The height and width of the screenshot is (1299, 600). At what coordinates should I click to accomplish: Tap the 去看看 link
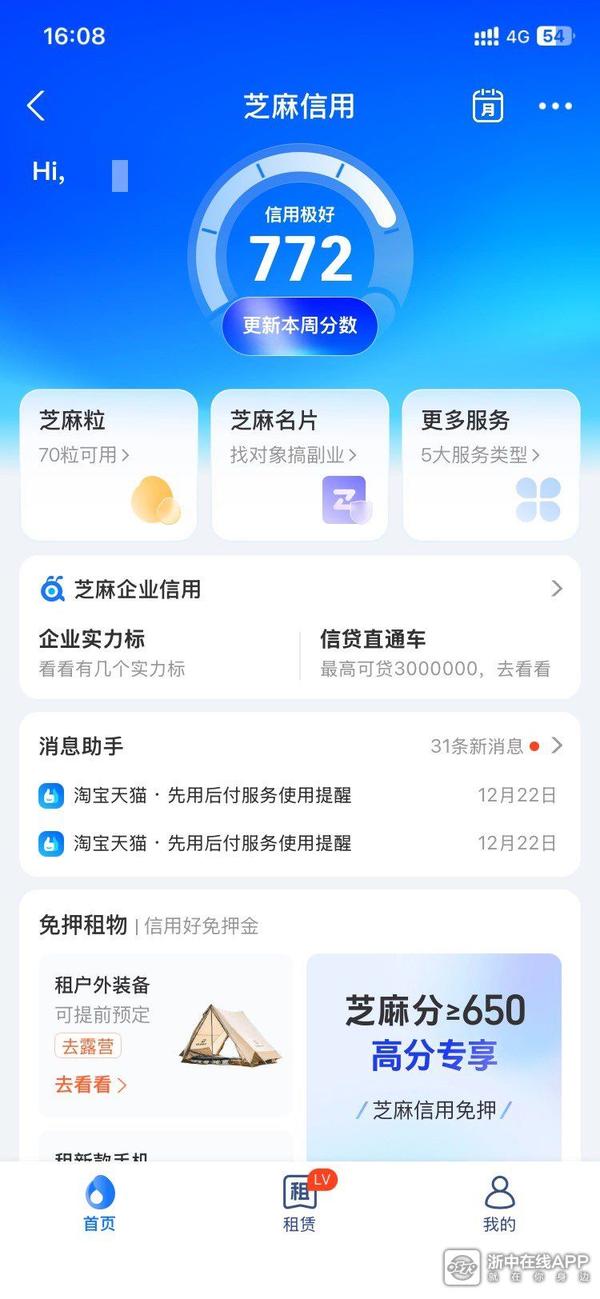91,1085
